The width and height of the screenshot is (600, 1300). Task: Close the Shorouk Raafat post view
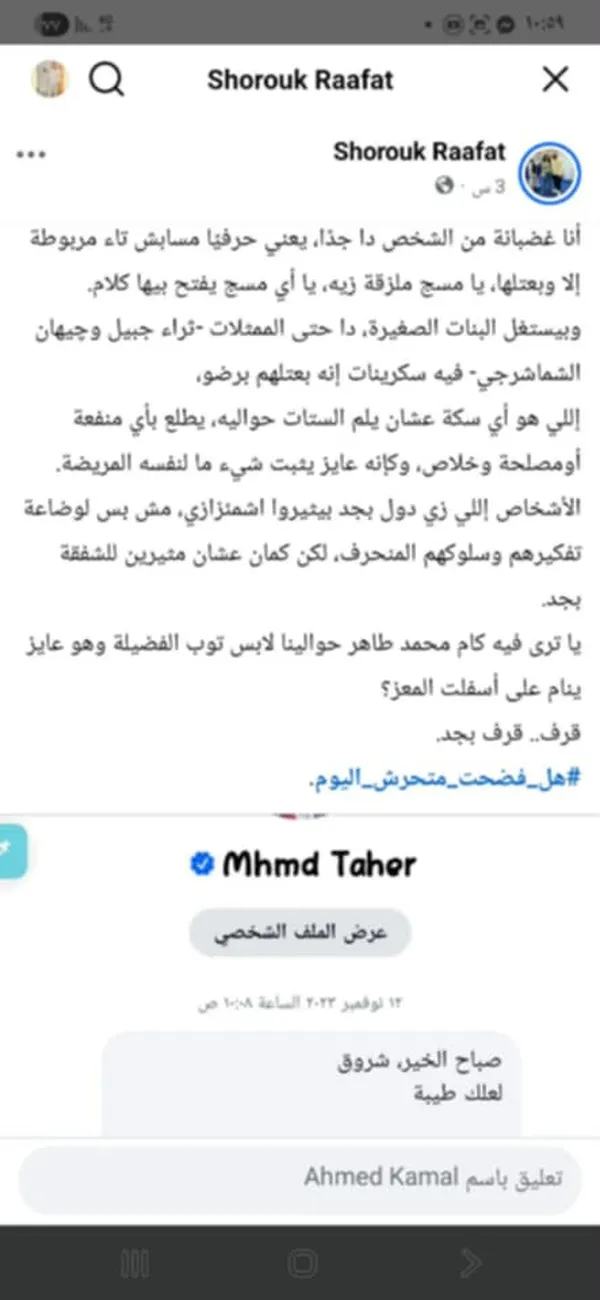tap(555, 80)
